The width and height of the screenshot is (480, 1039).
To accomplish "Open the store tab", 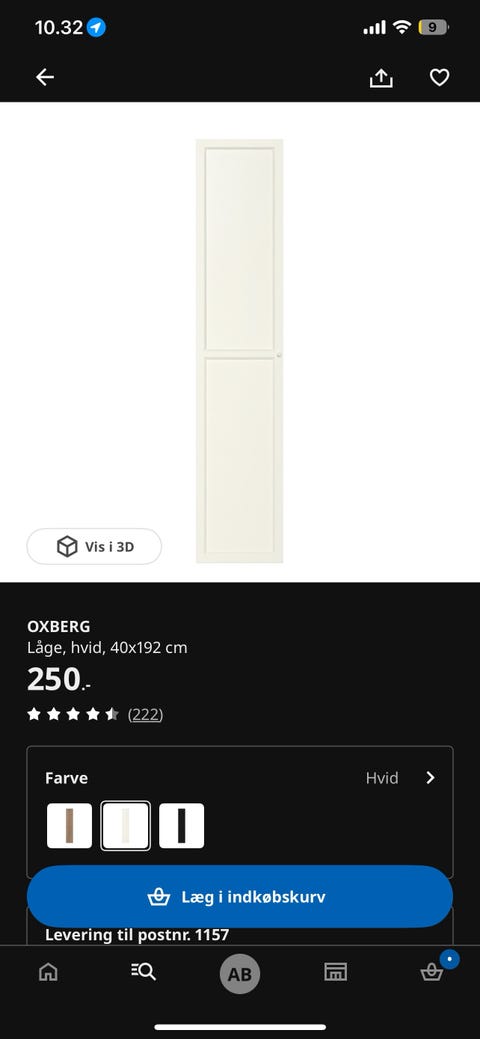I will coord(335,972).
